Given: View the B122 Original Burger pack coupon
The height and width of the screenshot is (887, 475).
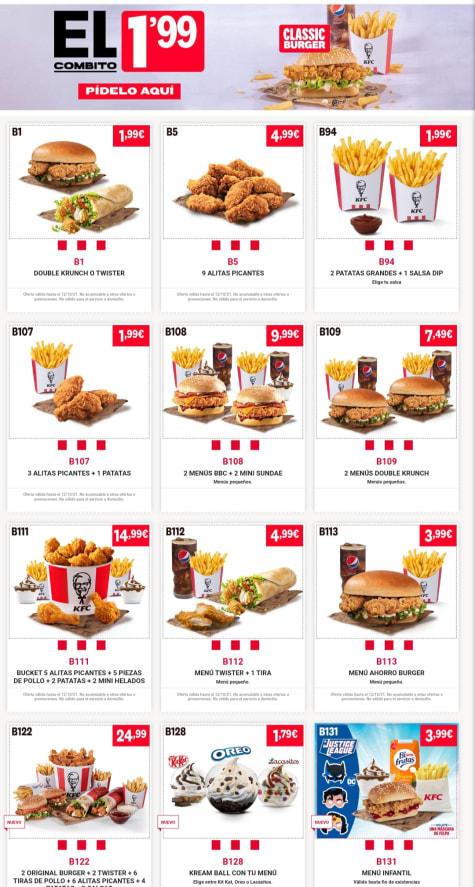Looking at the screenshot, I should coord(79,804).
